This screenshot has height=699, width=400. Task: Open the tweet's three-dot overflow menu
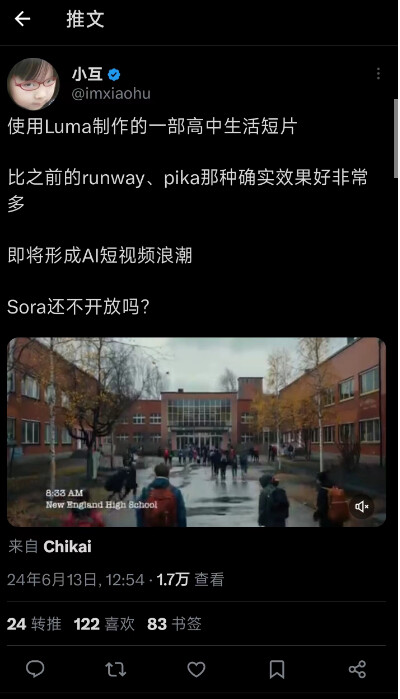point(378,74)
